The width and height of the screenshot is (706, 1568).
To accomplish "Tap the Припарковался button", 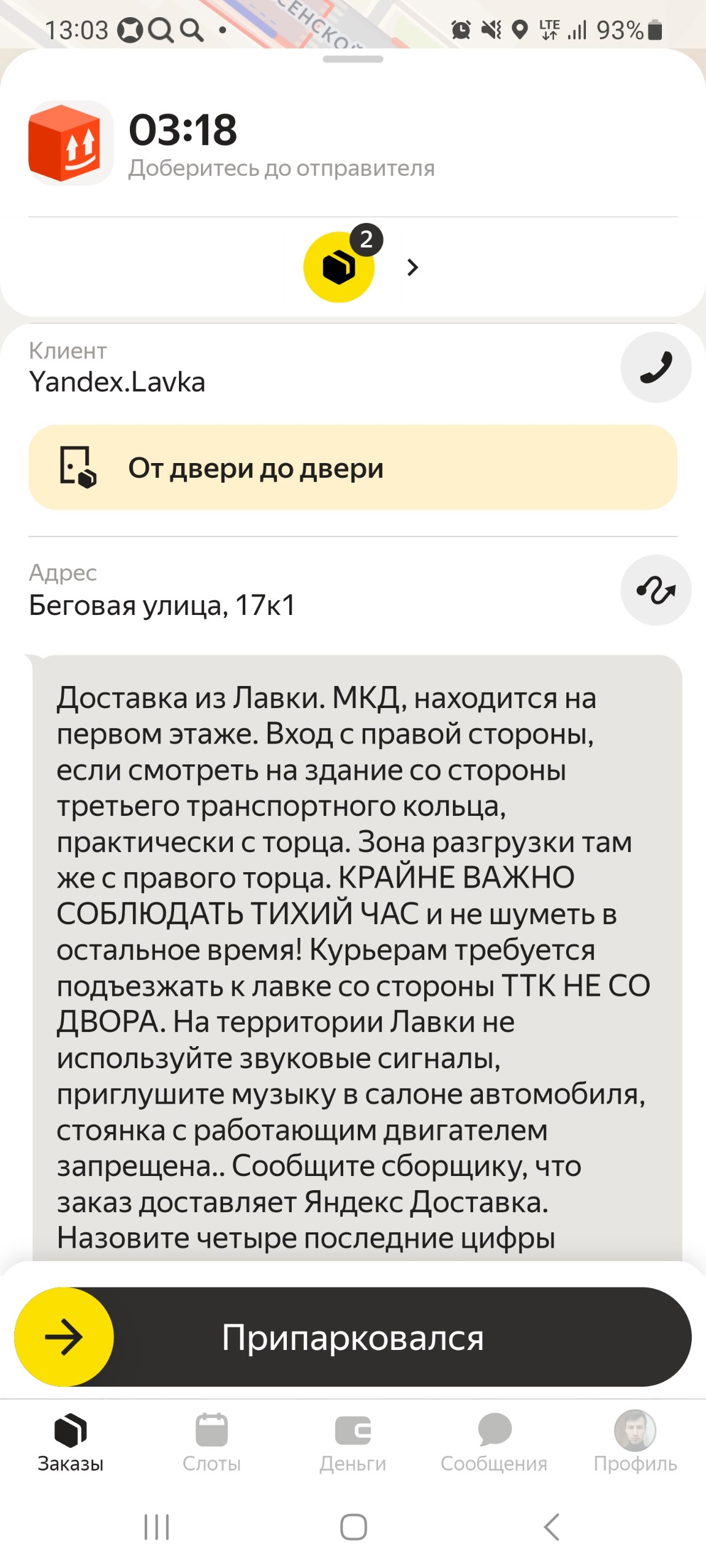I will [353, 1337].
